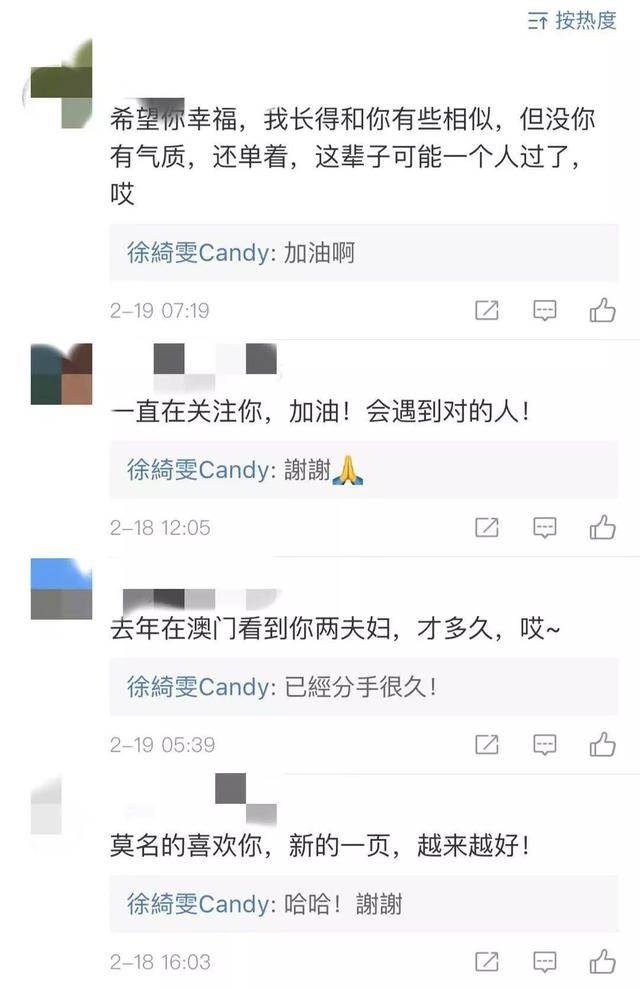The width and height of the screenshot is (640, 988).
Task: Like the comment posted 2-18 16:03
Action: click(x=602, y=961)
